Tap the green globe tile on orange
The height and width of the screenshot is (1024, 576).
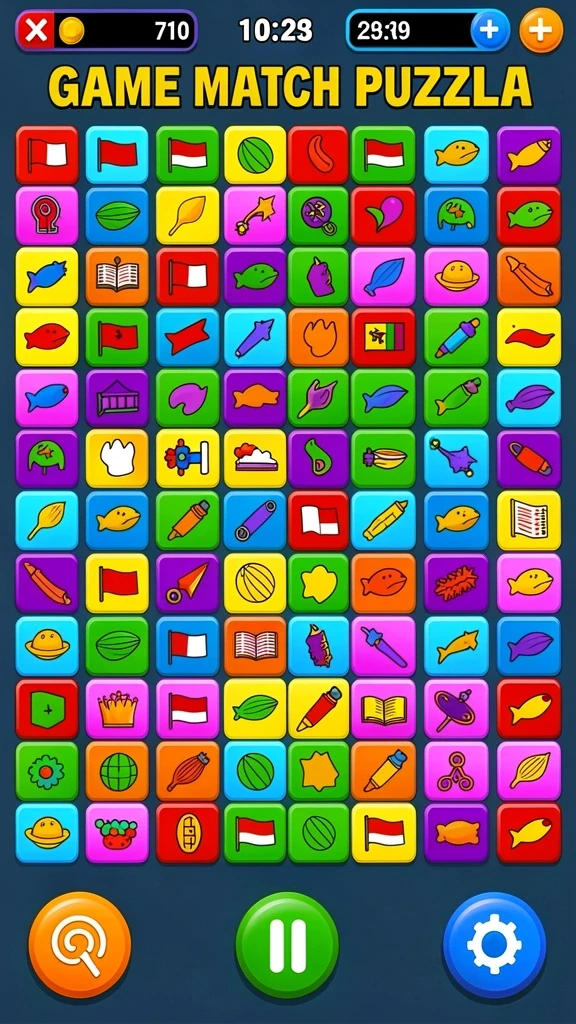118,771
